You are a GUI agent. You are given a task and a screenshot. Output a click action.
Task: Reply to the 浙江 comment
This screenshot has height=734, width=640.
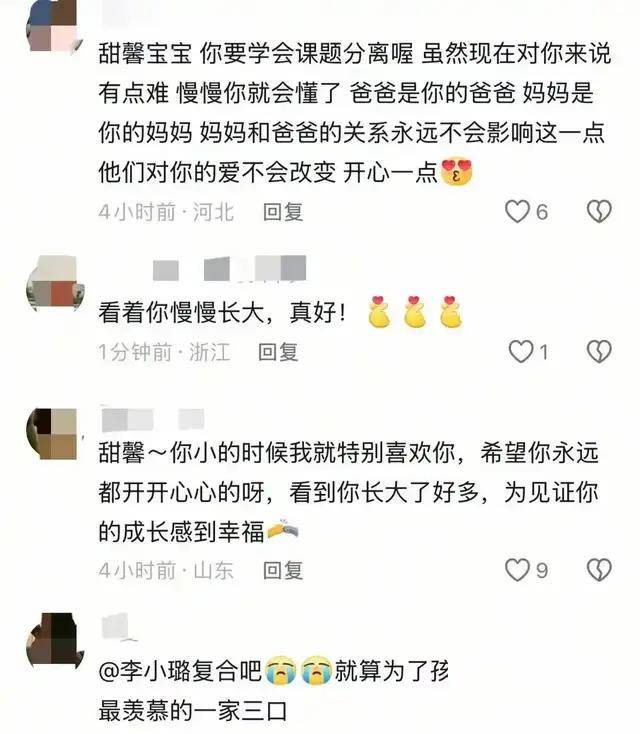(x=278, y=351)
